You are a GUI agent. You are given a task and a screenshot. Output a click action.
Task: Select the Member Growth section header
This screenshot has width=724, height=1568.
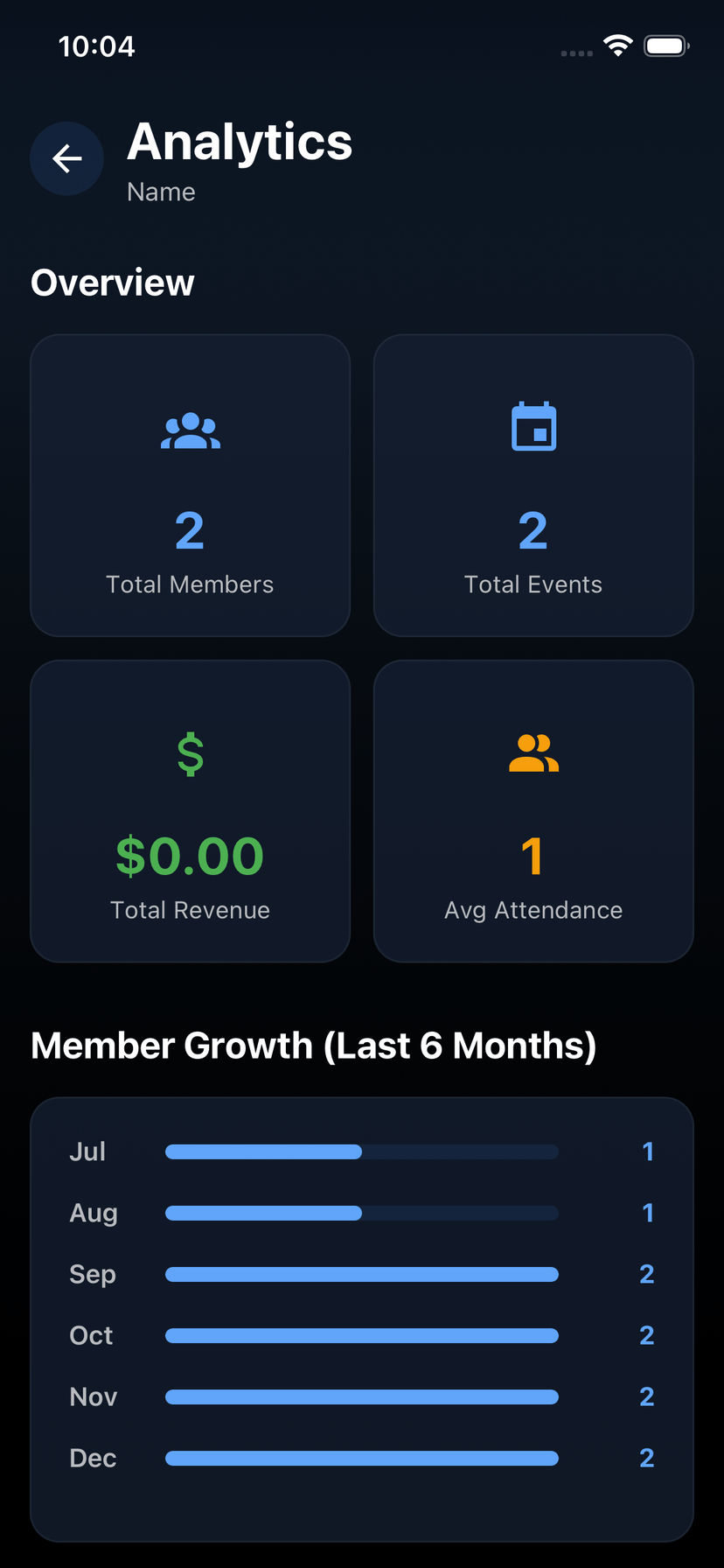[313, 1045]
